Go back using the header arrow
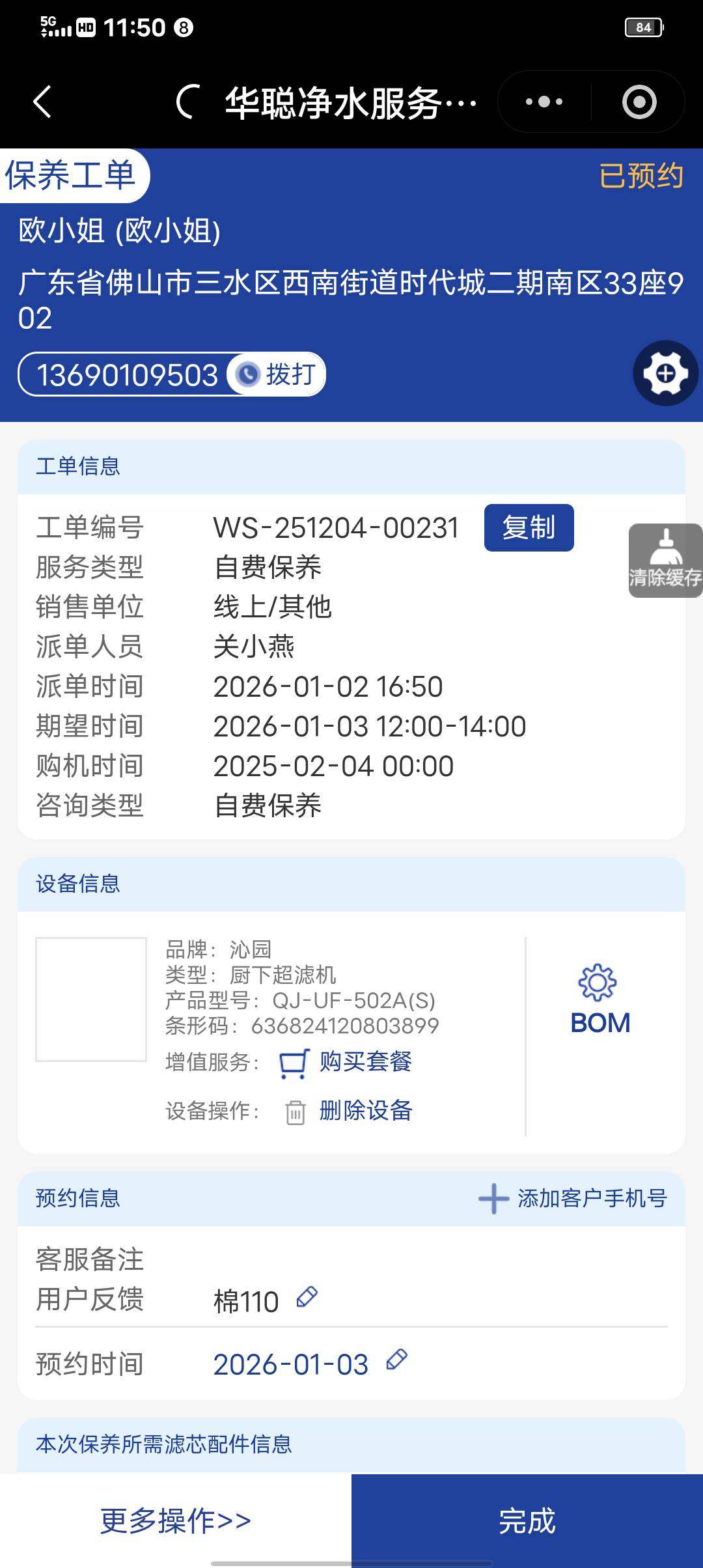 click(42, 102)
